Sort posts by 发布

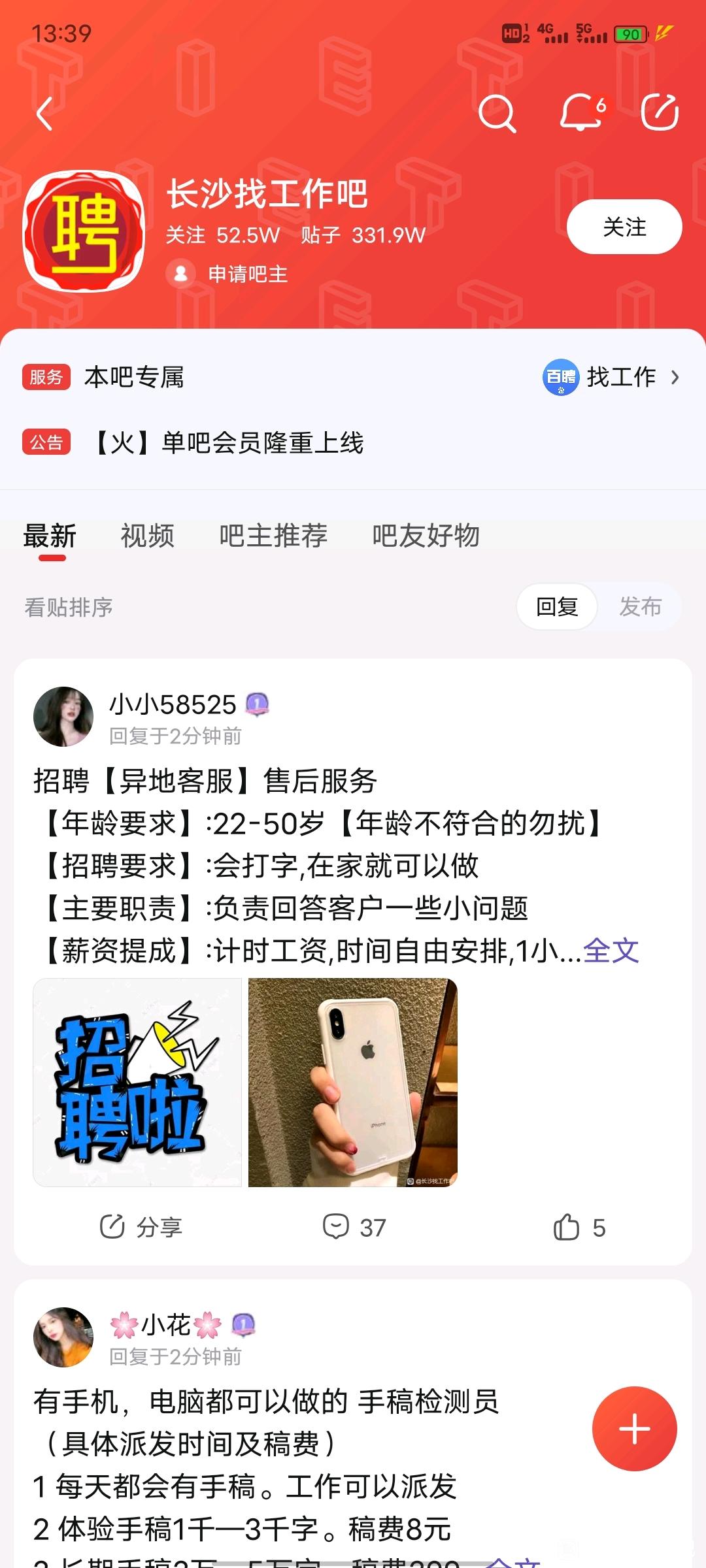(x=640, y=607)
